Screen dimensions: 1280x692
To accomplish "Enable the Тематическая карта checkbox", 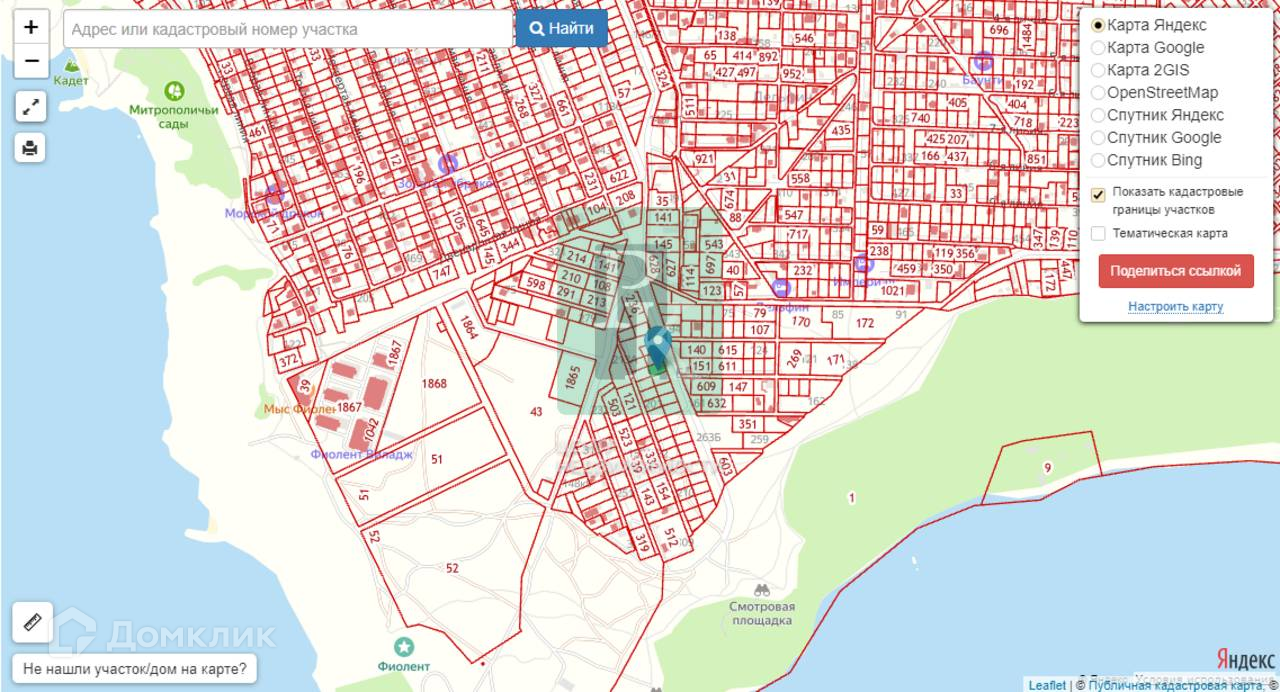I will click(x=1098, y=234).
